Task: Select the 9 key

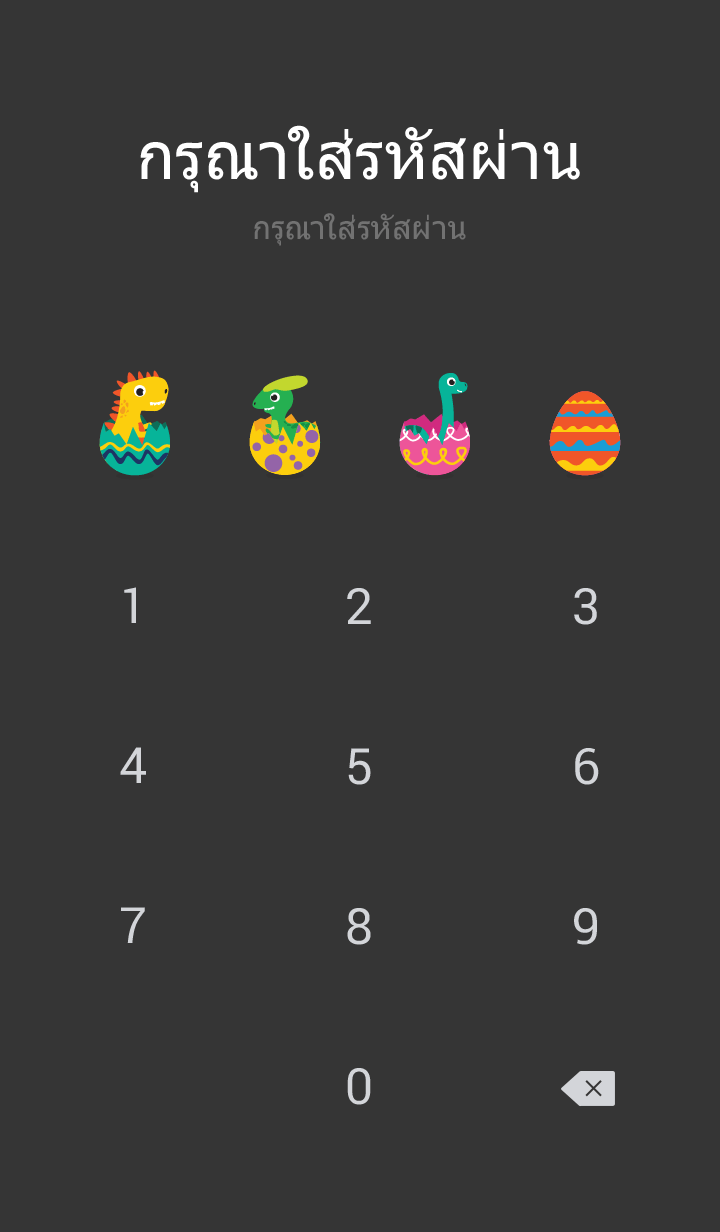Action: pos(585,927)
